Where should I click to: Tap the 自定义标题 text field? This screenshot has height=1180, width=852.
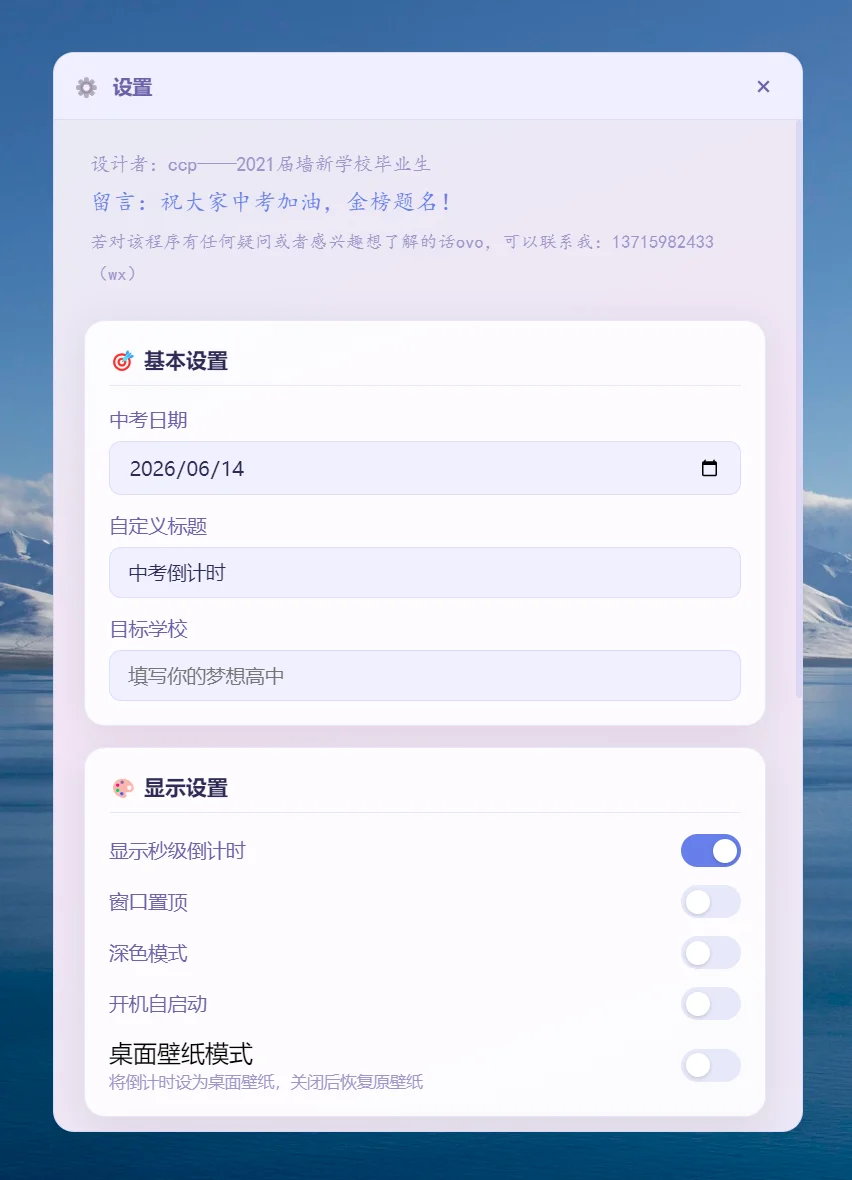coord(424,573)
